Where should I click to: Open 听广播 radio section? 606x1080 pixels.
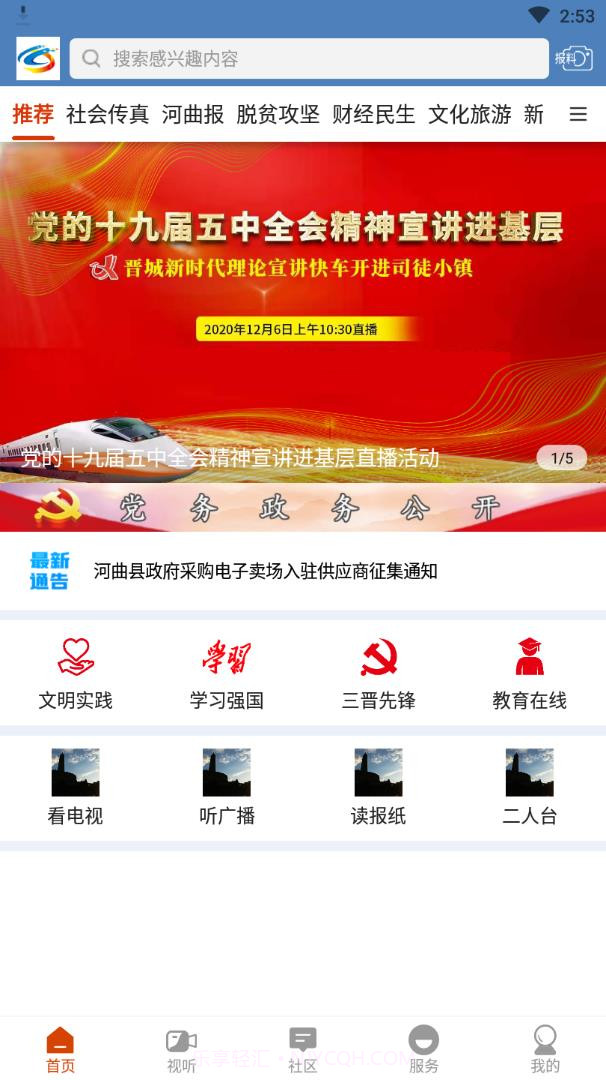(227, 787)
